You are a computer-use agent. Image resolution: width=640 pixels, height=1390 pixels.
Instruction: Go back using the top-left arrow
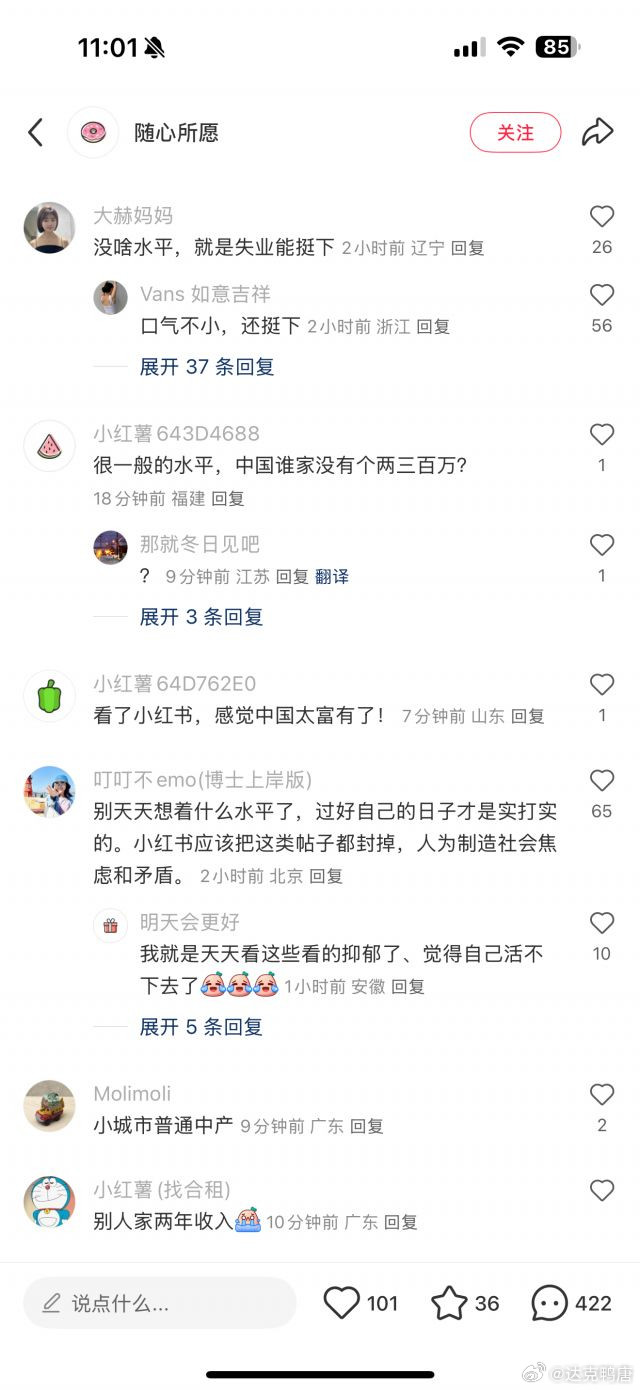pos(35,132)
